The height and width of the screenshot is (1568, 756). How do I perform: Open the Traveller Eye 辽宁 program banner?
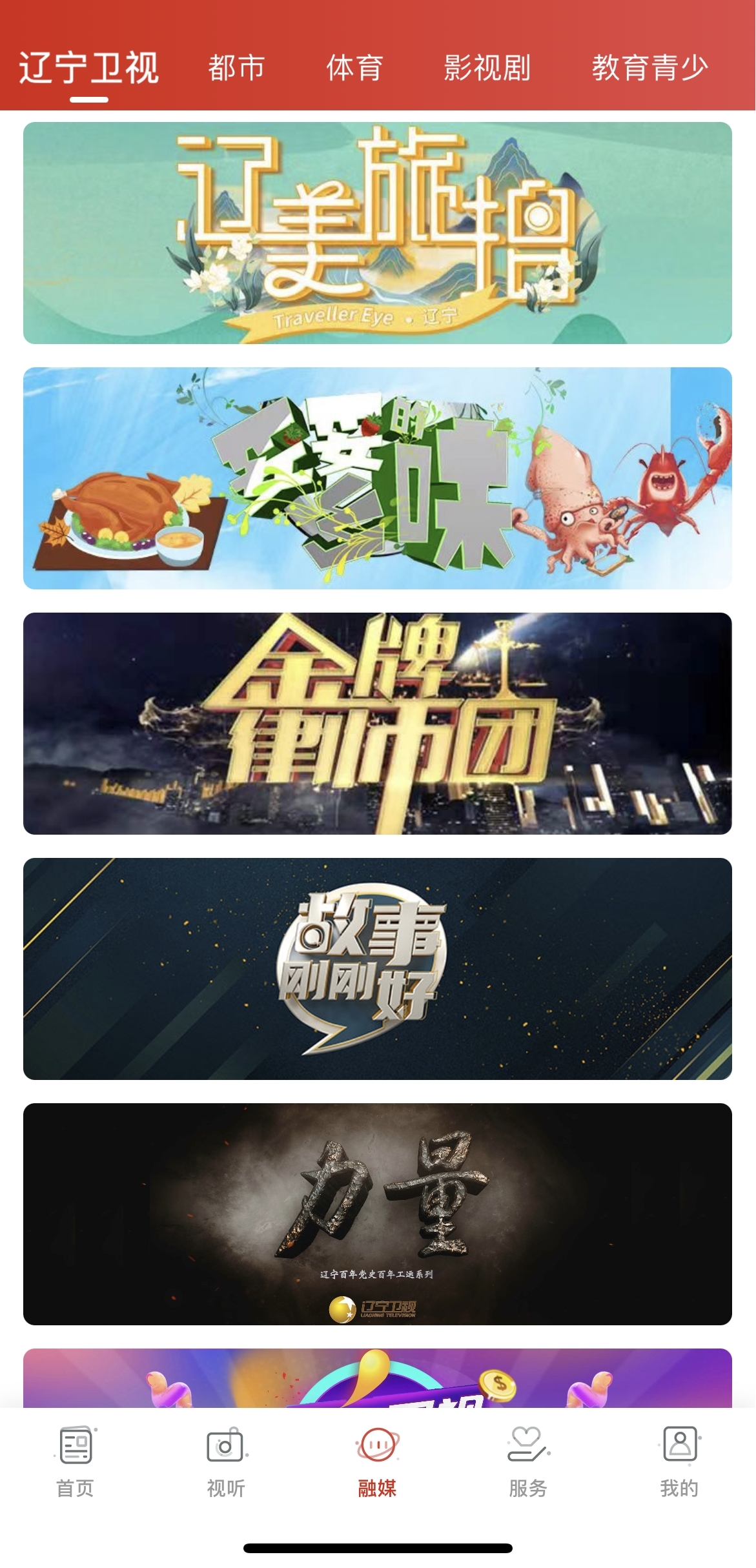(x=378, y=232)
